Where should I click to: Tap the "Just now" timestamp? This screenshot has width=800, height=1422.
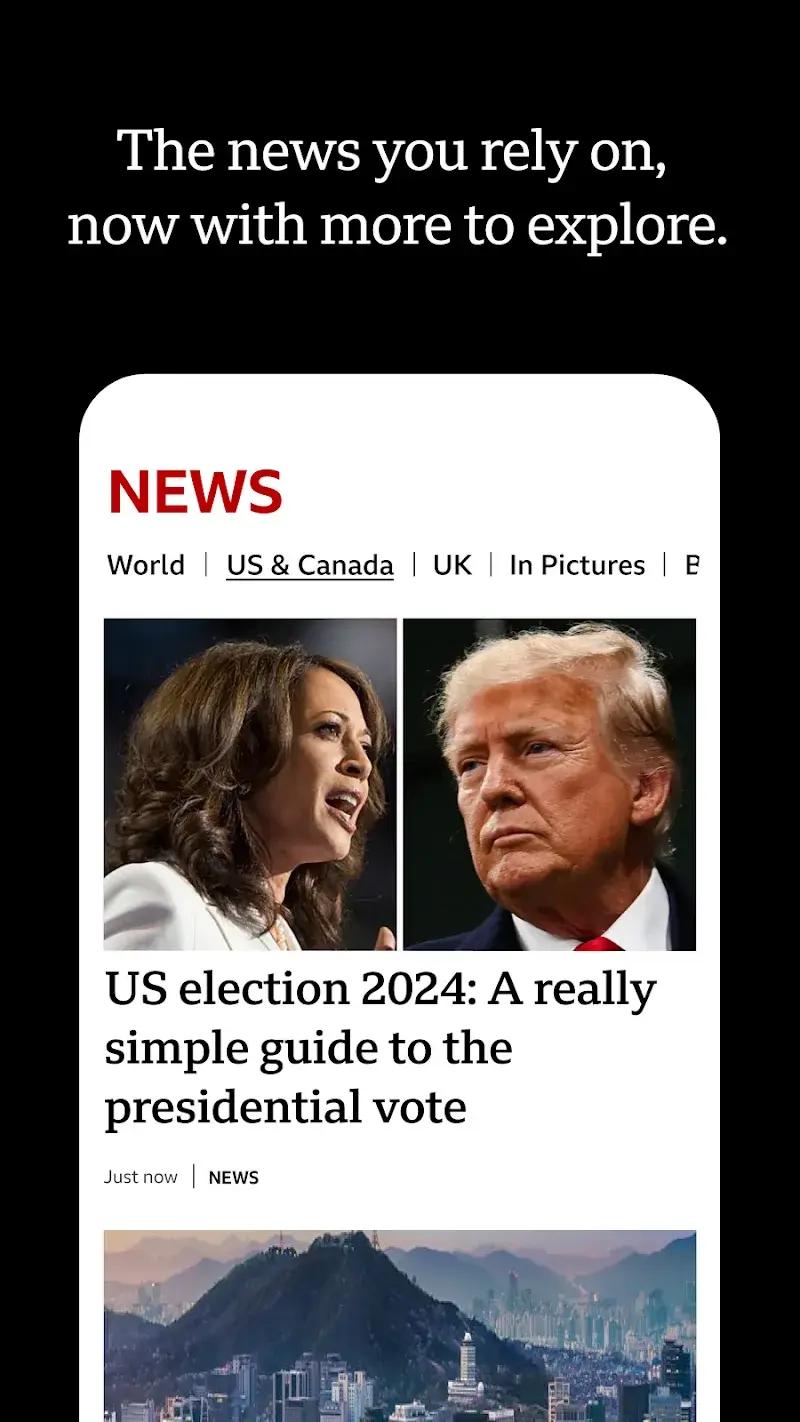141,1177
